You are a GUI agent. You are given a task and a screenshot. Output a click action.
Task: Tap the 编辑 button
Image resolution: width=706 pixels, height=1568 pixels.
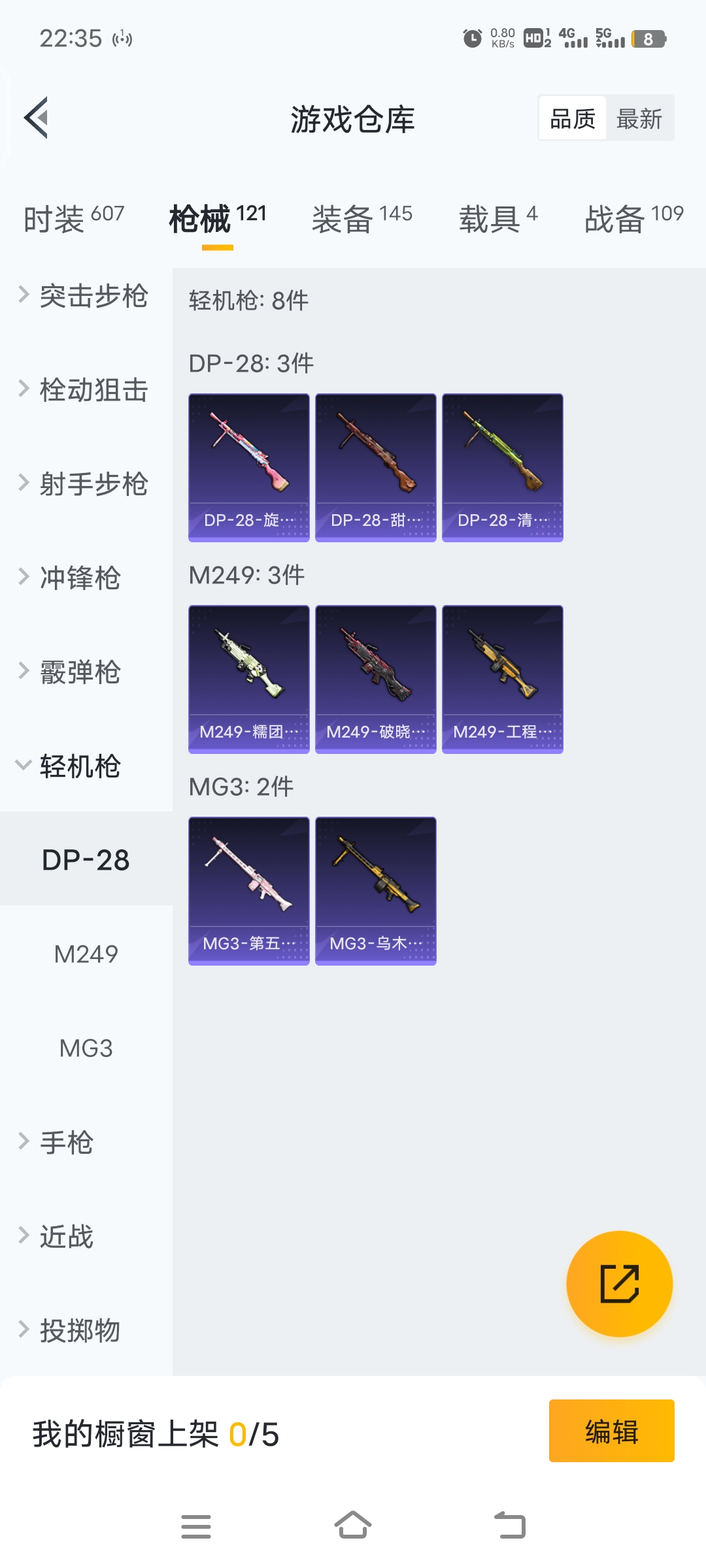click(611, 1431)
